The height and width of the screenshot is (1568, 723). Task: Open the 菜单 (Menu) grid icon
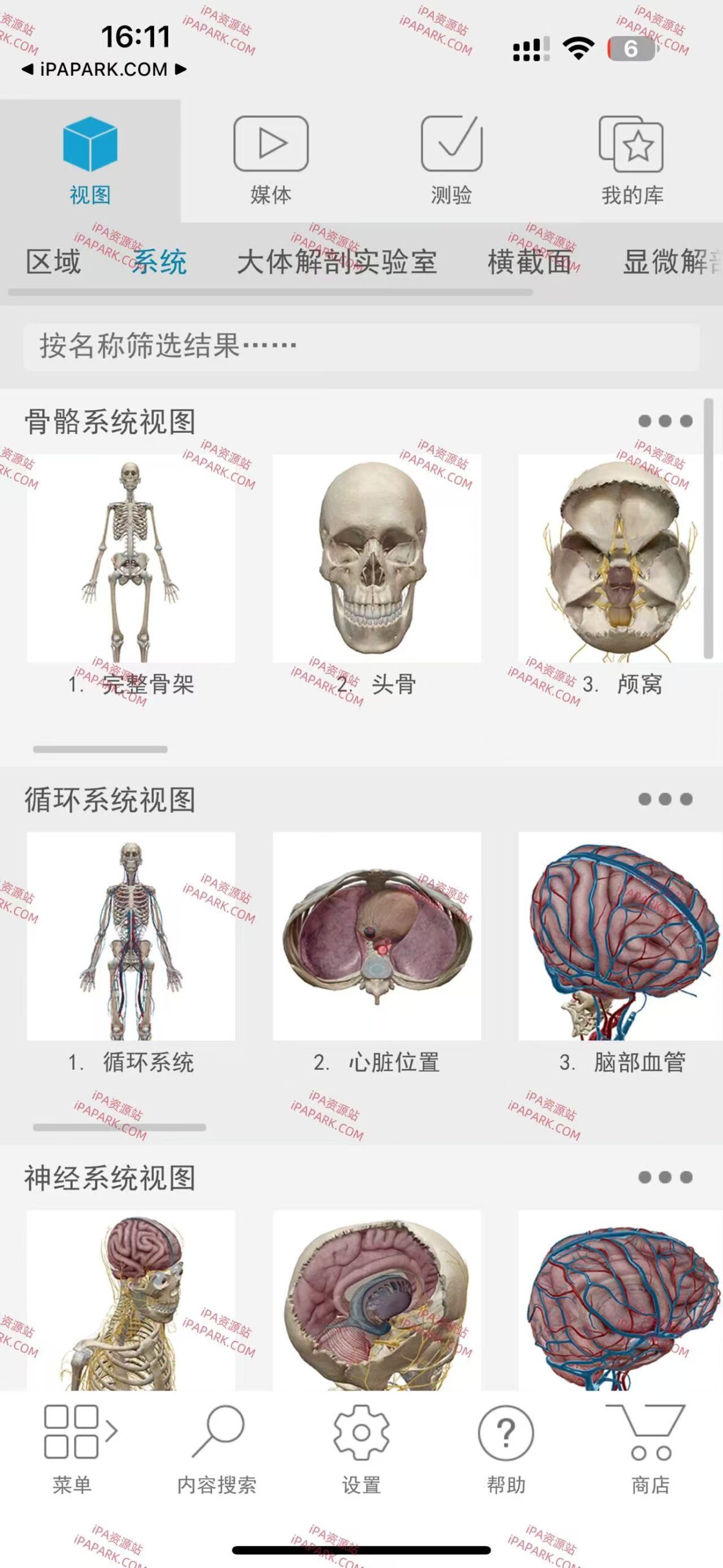[72, 1432]
